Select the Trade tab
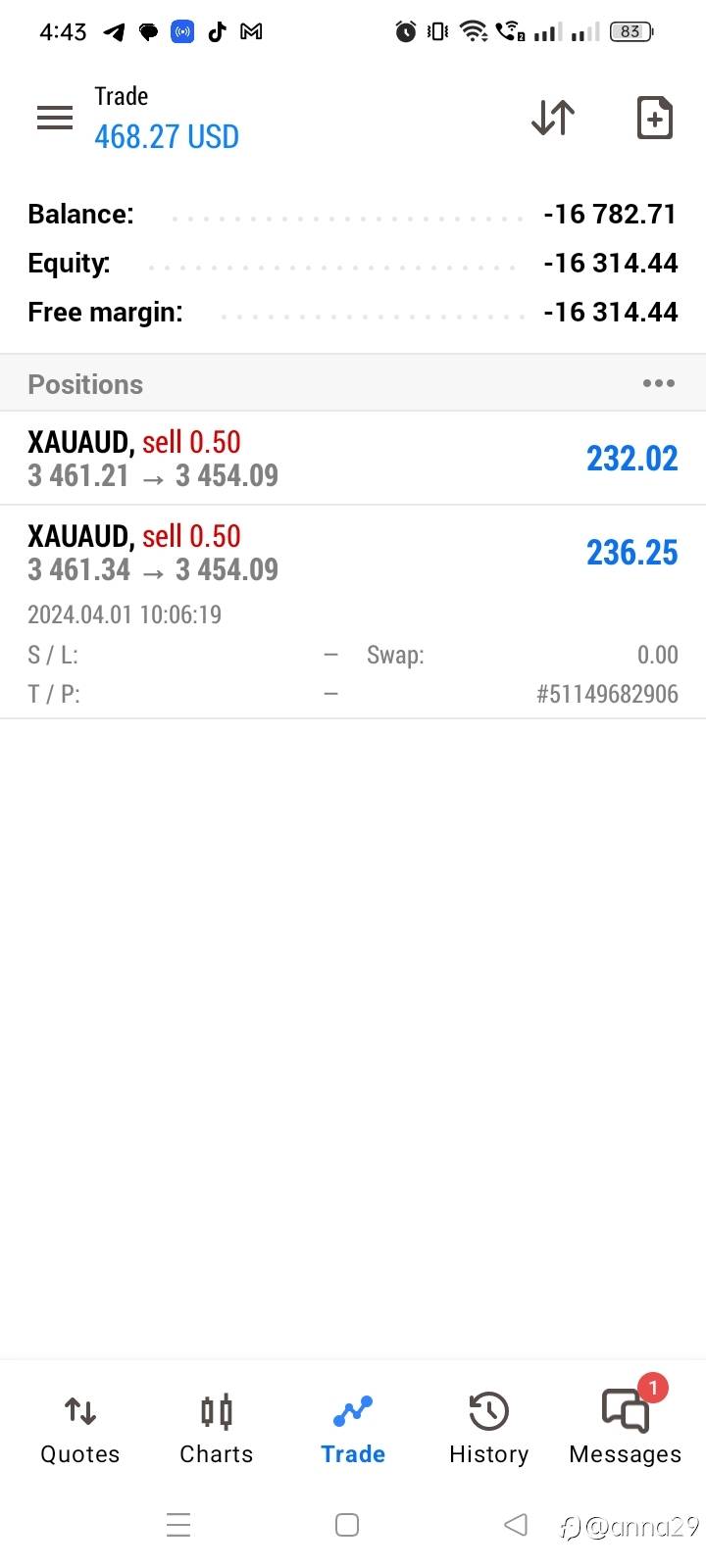The image size is (706, 1568). 353,1430
